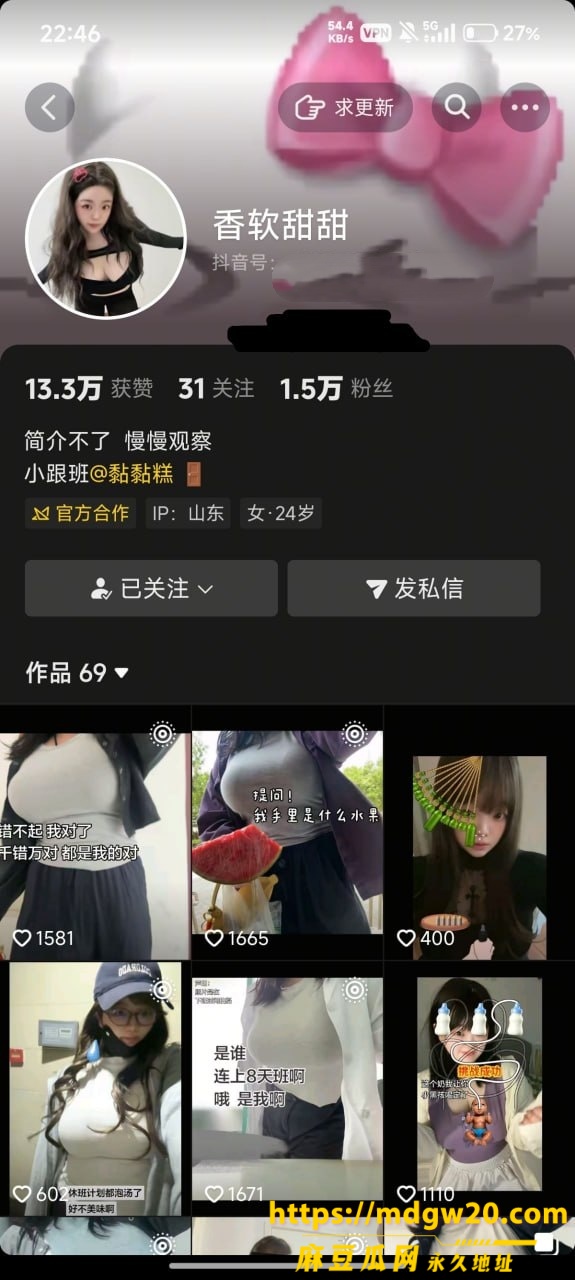
Task: Expand the 作品 69 sort dropdown
Action: [77, 673]
